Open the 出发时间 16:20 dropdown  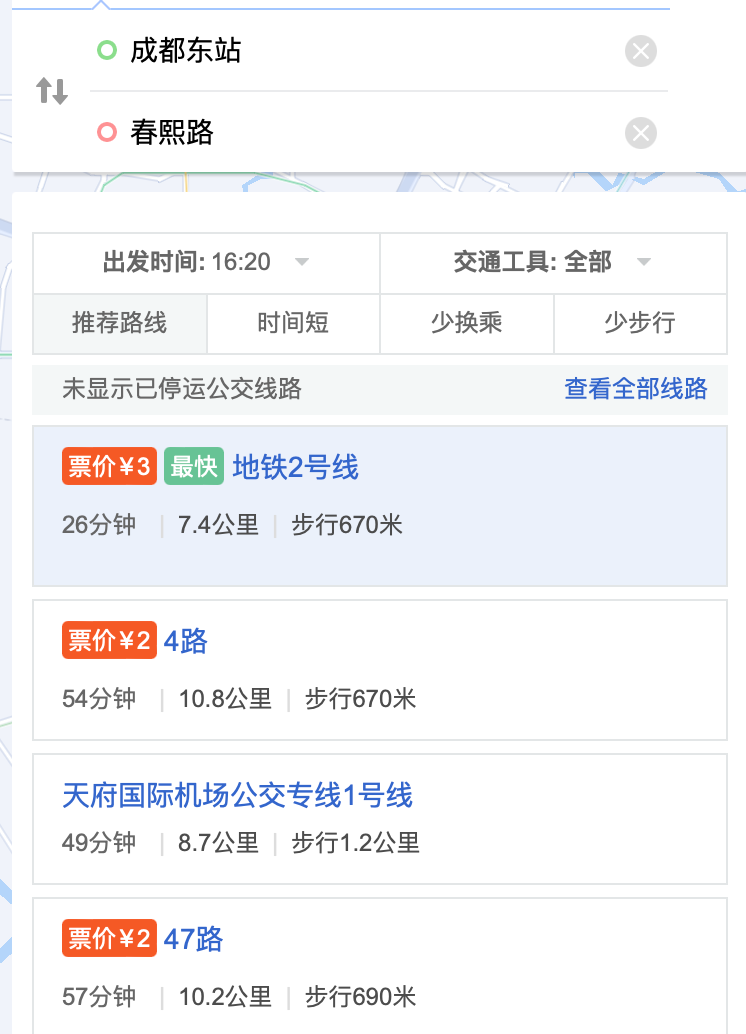206,263
